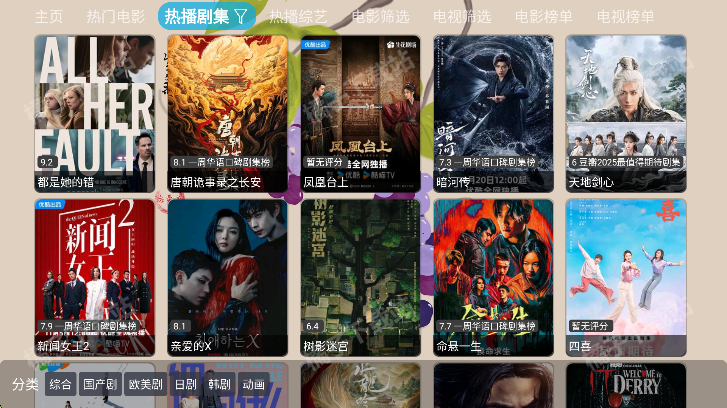The image size is (727, 408).
Task: Switch to 电影筛选 tab
Action: tap(380, 16)
